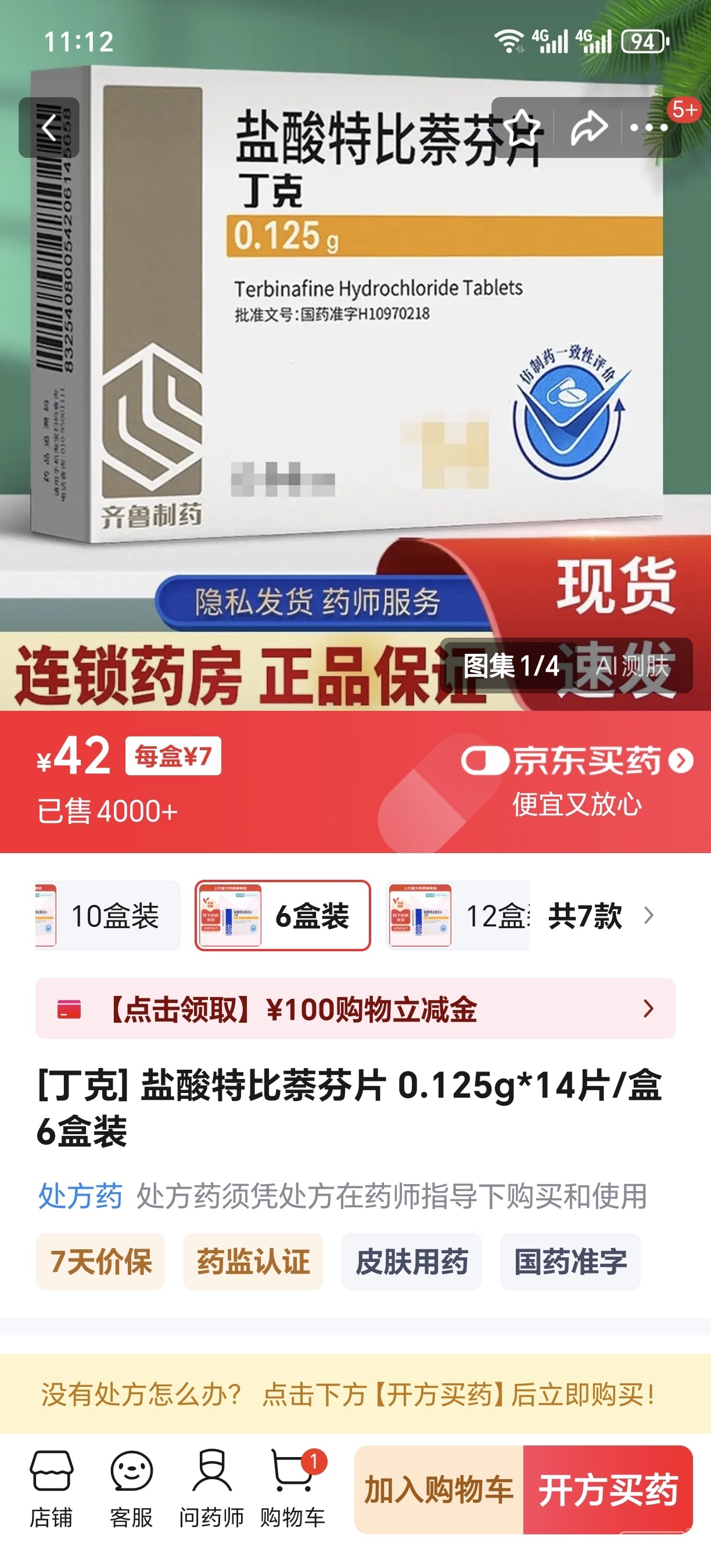The width and height of the screenshot is (711, 1568).
Task: Switch to the AI测肤 tab
Action: [x=632, y=666]
